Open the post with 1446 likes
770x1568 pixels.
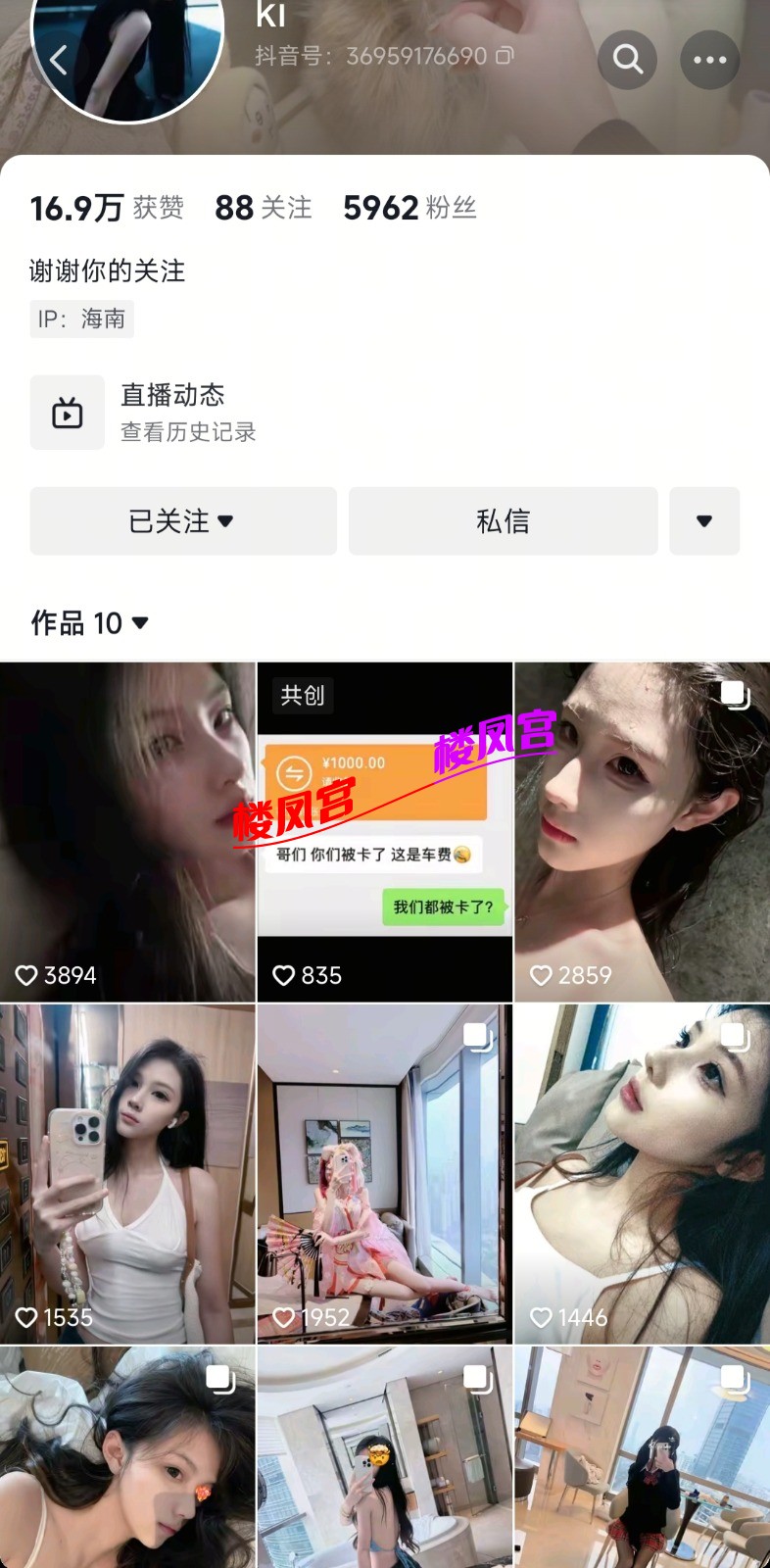(642, 1173)
